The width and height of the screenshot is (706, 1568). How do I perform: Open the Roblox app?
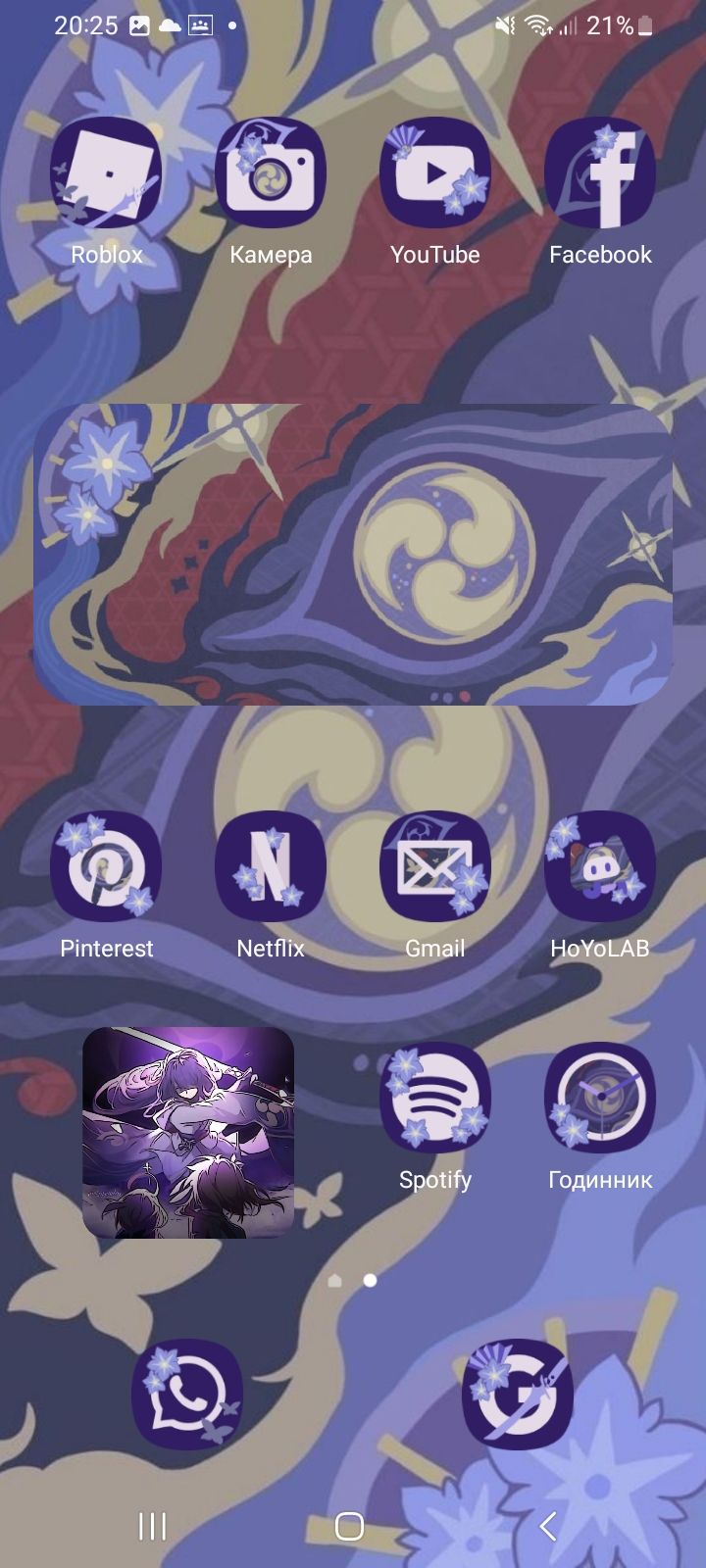(x=106, y=173)
